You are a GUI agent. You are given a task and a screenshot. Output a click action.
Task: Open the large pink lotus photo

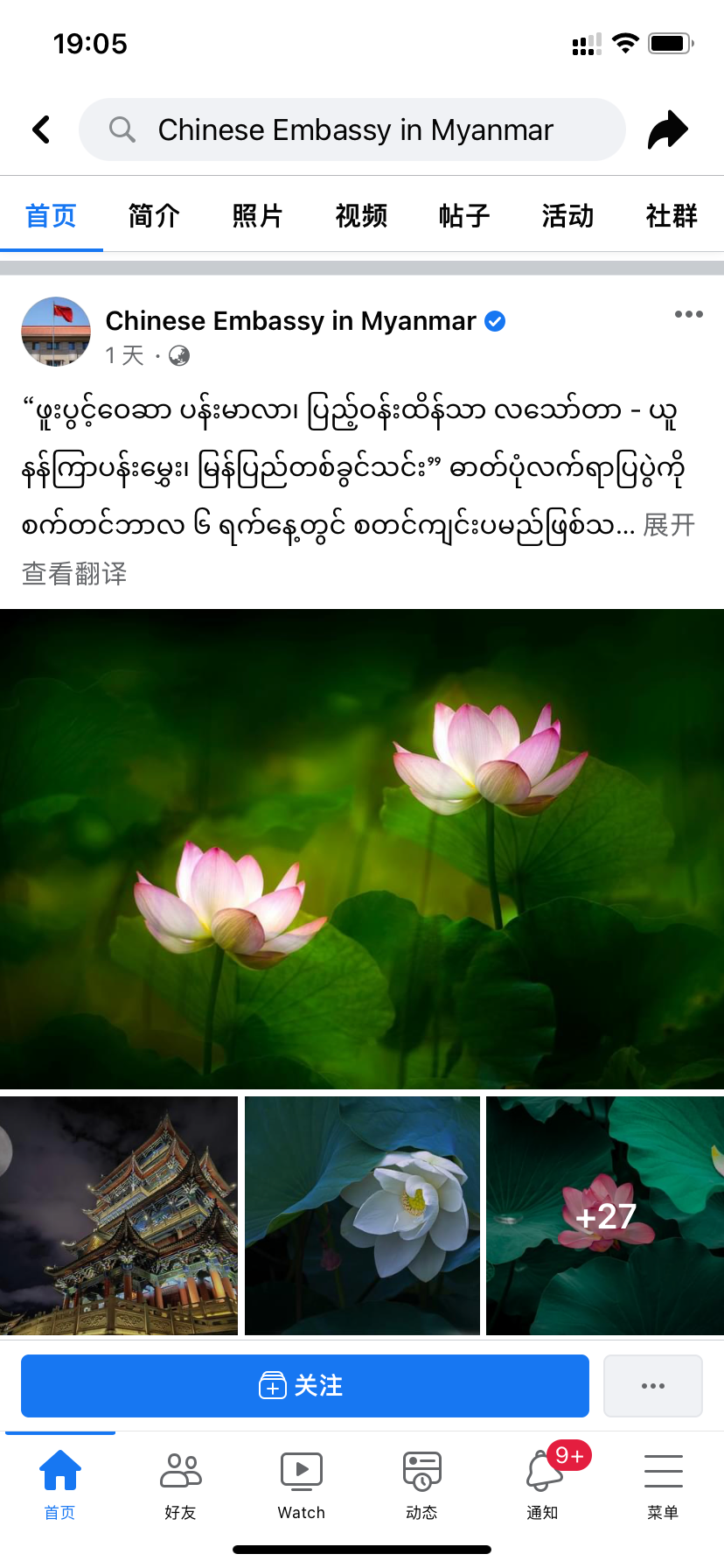click(362, 849)
